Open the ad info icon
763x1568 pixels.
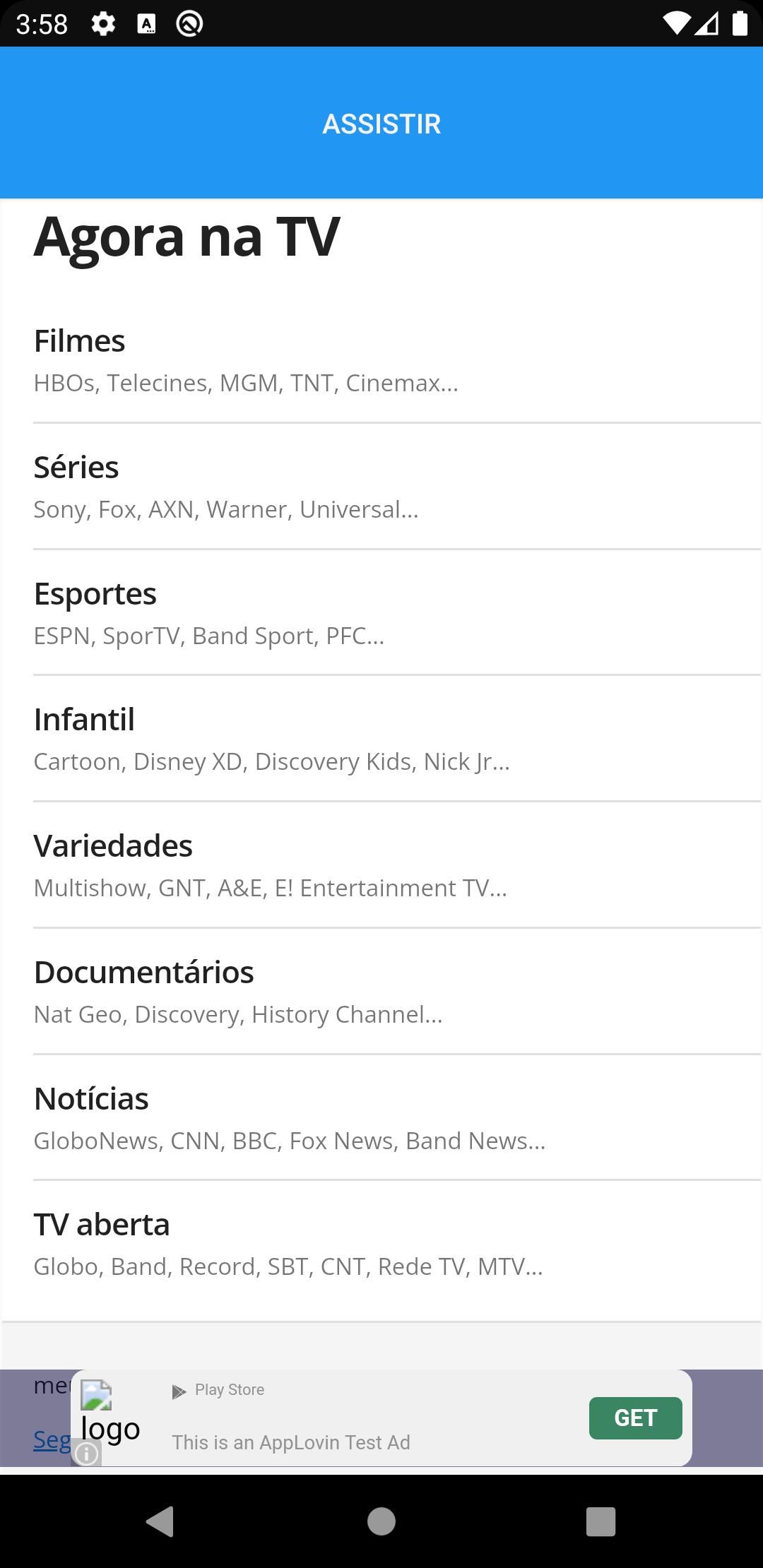coord(86,1454)
